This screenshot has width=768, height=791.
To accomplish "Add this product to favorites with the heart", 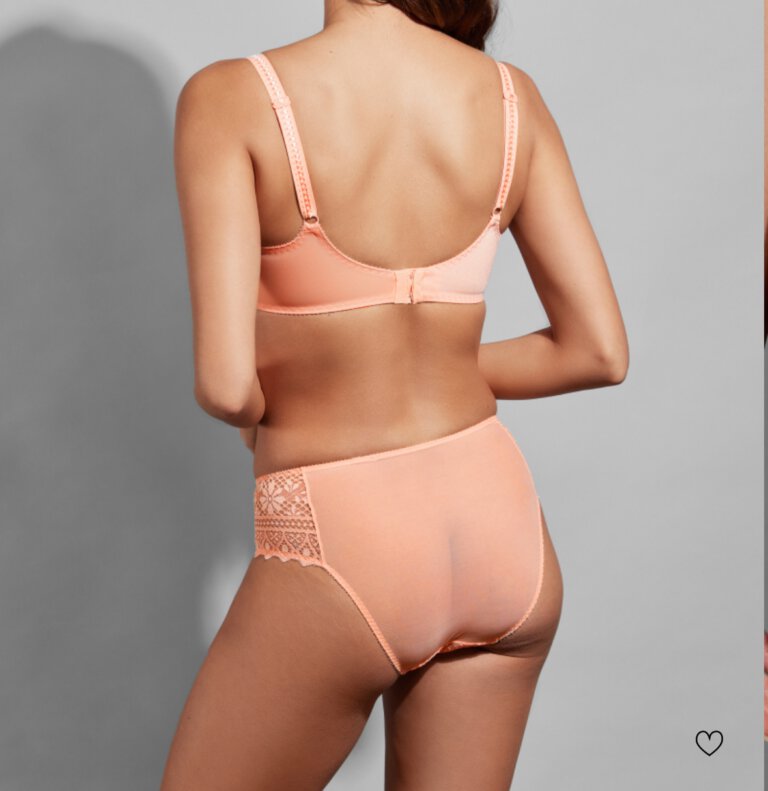I will [x=709, y=742].
